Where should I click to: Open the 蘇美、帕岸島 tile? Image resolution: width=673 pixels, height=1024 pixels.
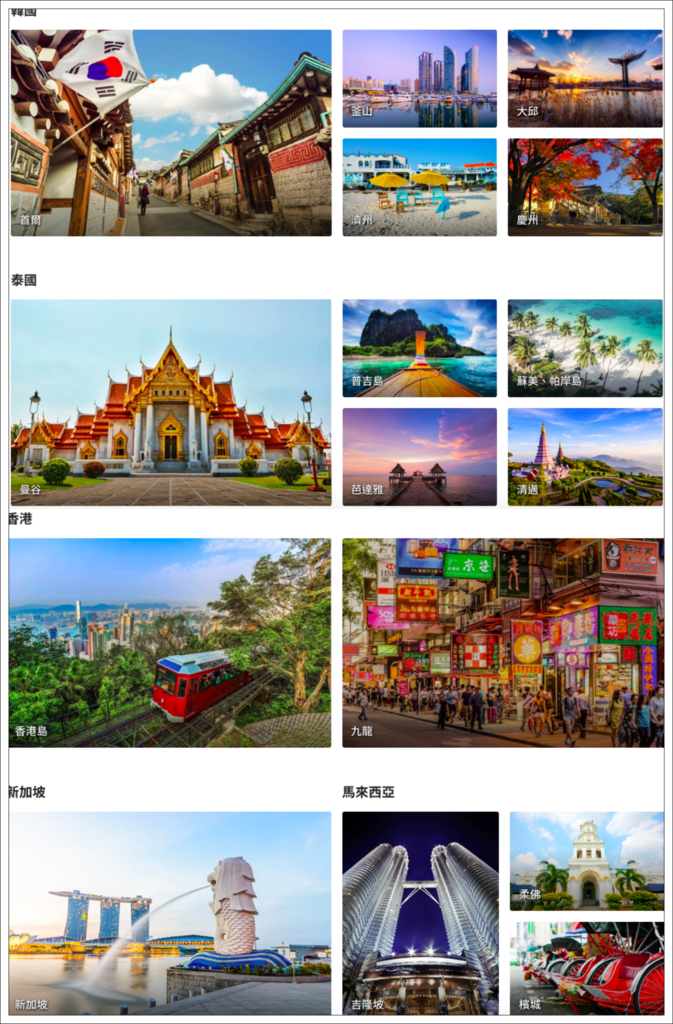(584, 348)
